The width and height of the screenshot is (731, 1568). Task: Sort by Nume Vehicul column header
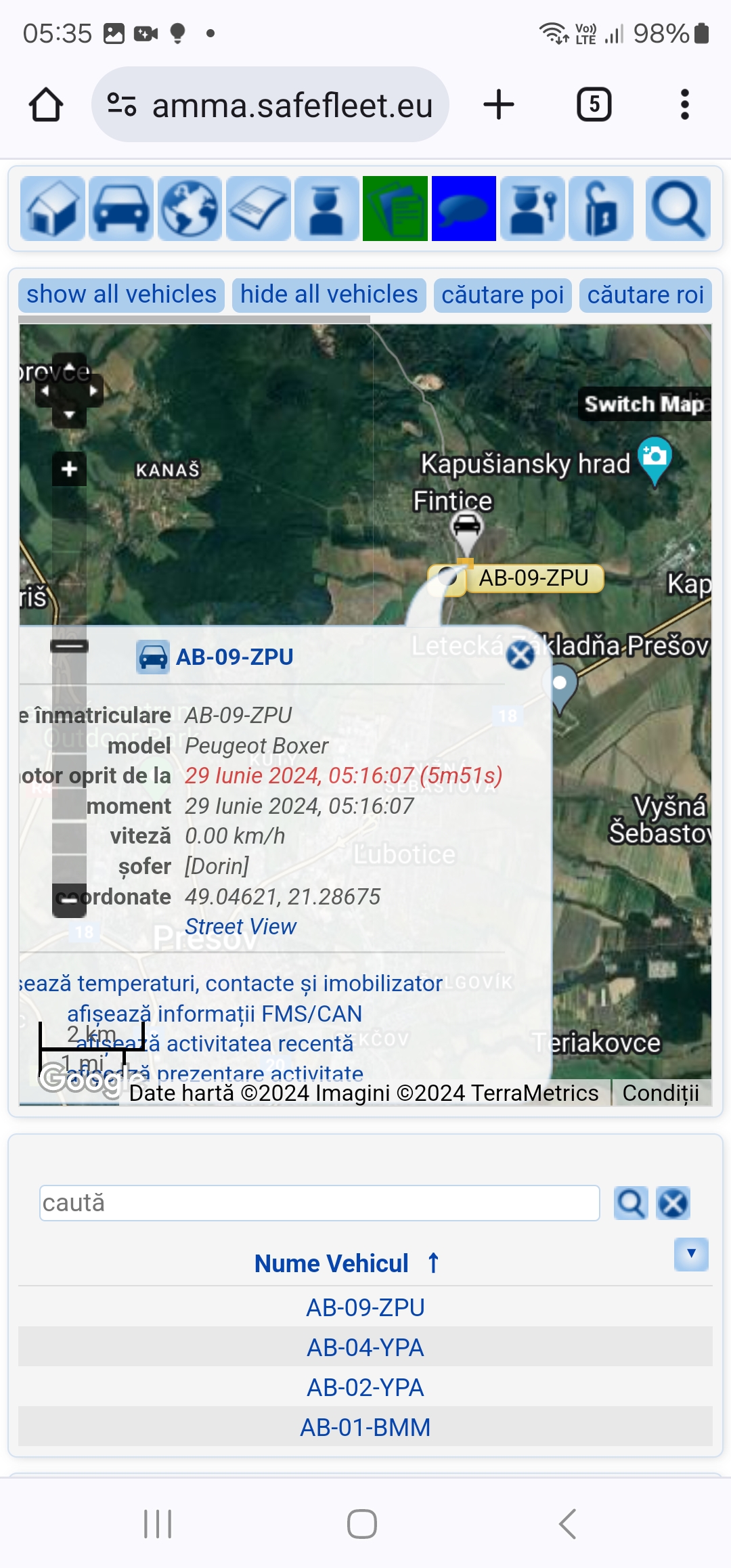click(332, 1263)
